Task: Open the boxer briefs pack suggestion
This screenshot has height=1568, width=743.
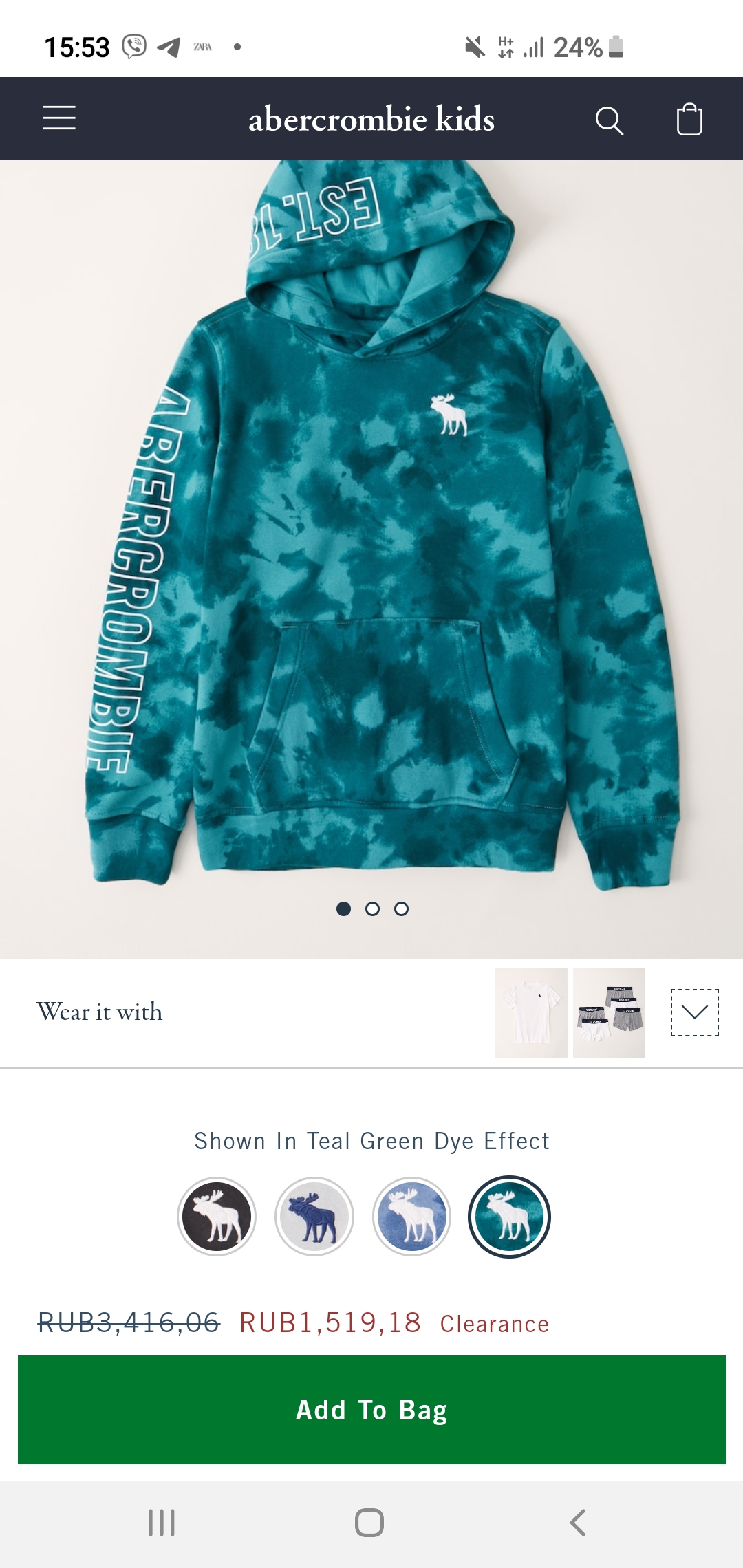Action: click(609, 1013)
